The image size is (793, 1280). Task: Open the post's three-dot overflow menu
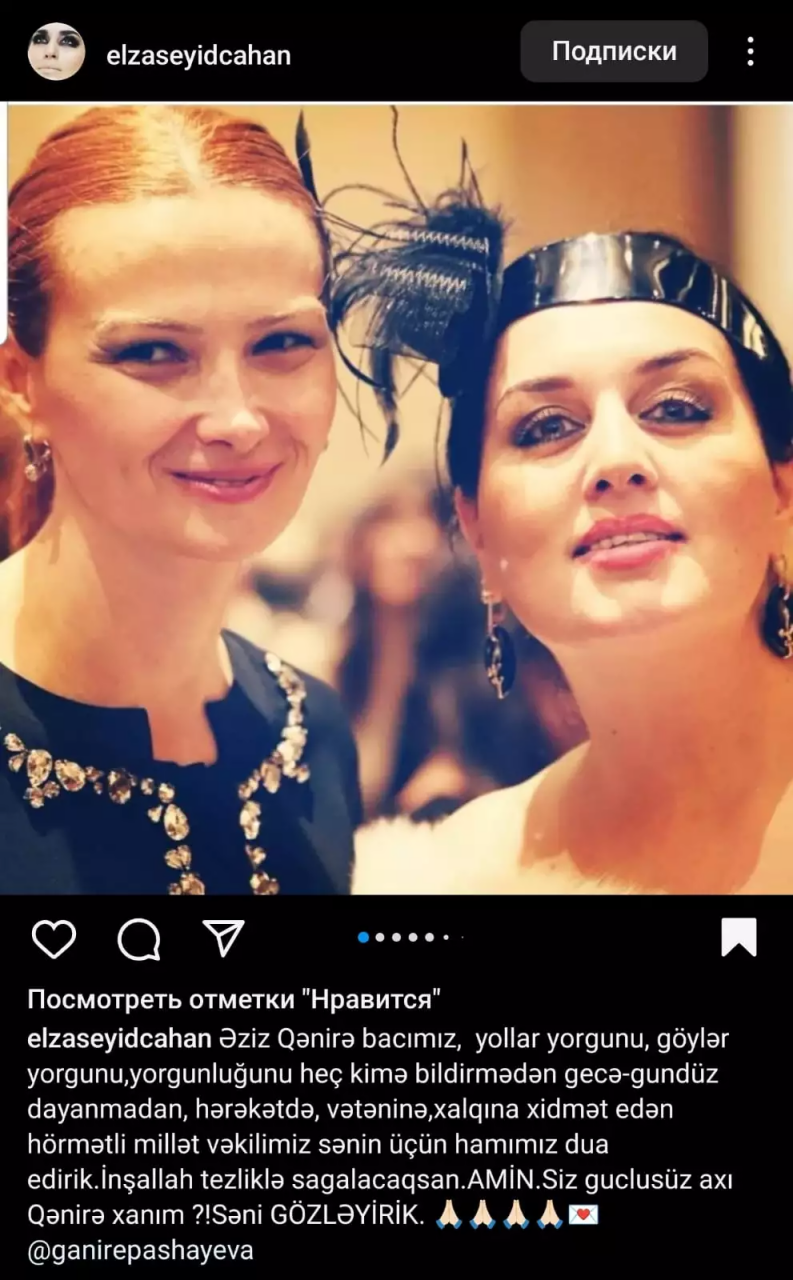coord(750,52)
